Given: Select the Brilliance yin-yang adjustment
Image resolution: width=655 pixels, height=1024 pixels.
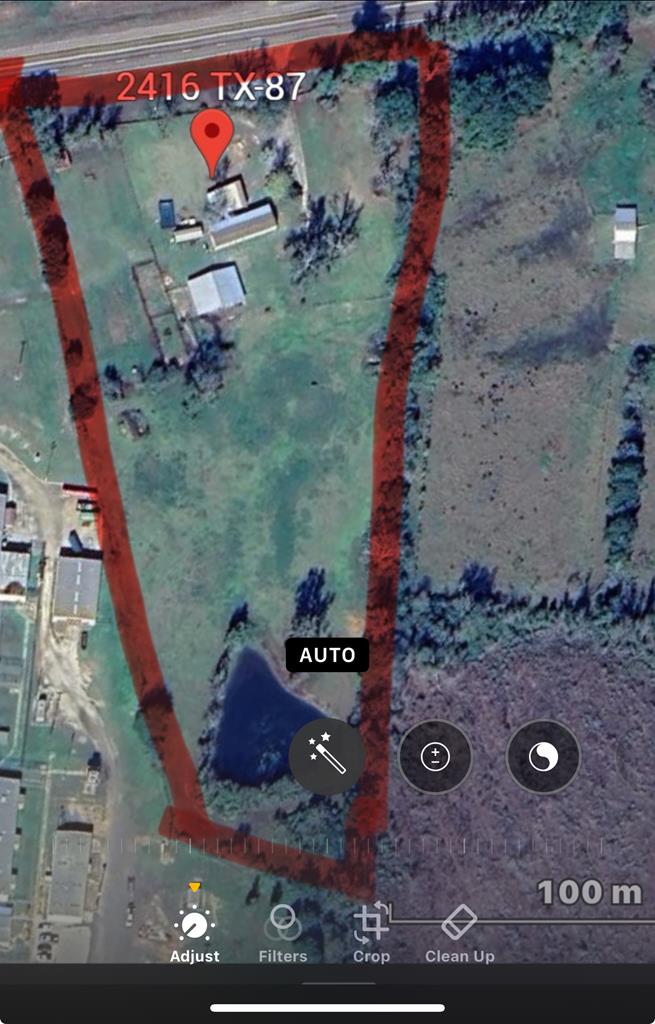Looking at the screenshot, I should click(x=543, y=757).
